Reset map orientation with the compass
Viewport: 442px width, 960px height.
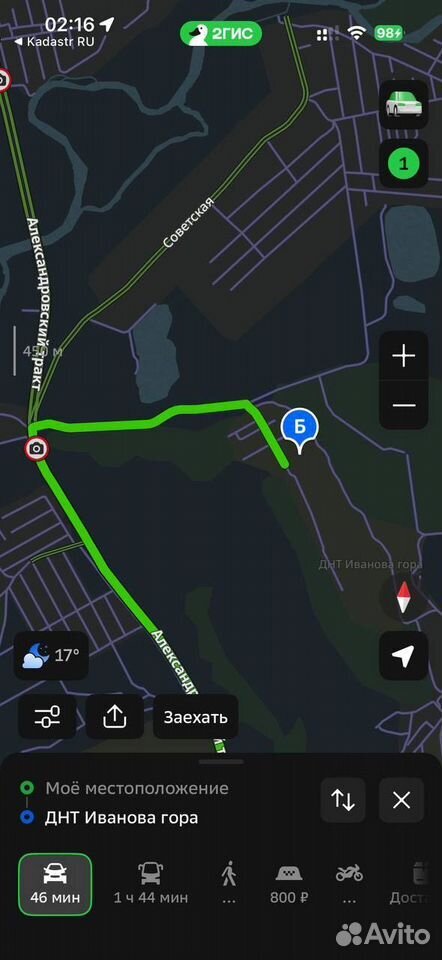(x=403, y=598)
